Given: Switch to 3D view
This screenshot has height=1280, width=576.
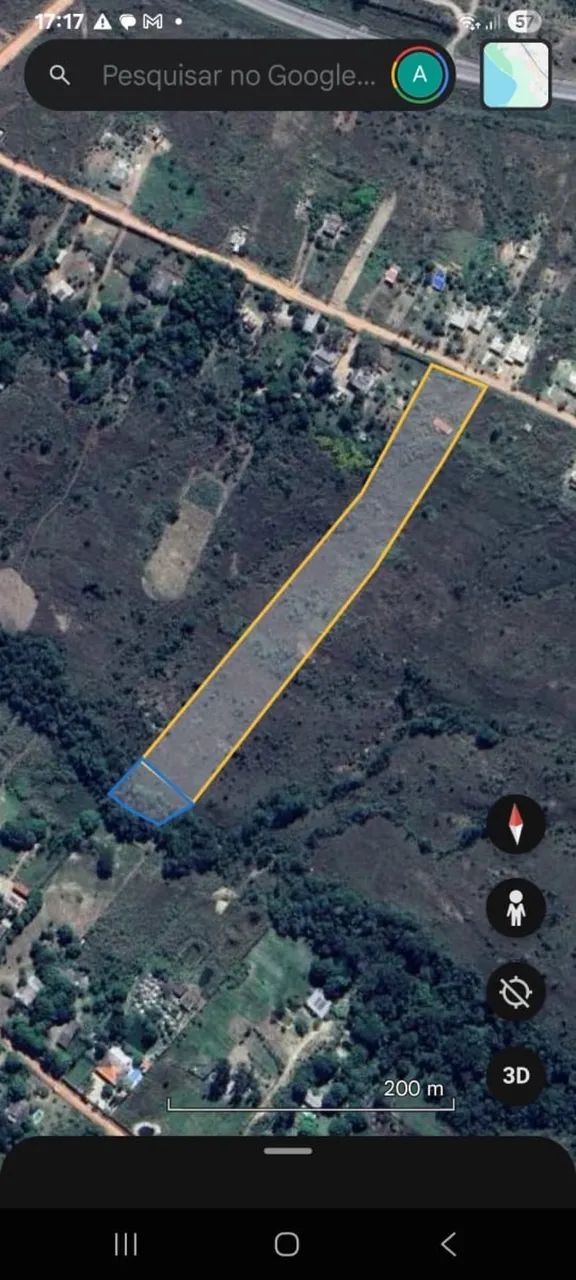Looking at the screenshot, I should (516, 1076).
